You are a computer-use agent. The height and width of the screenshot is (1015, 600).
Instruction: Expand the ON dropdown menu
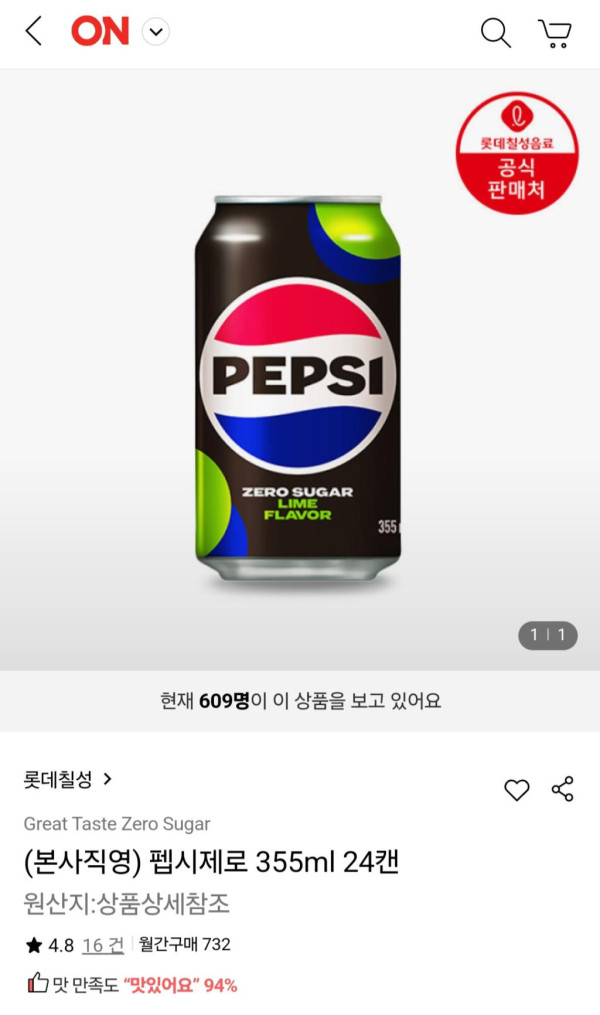click(x=155, y=32)
